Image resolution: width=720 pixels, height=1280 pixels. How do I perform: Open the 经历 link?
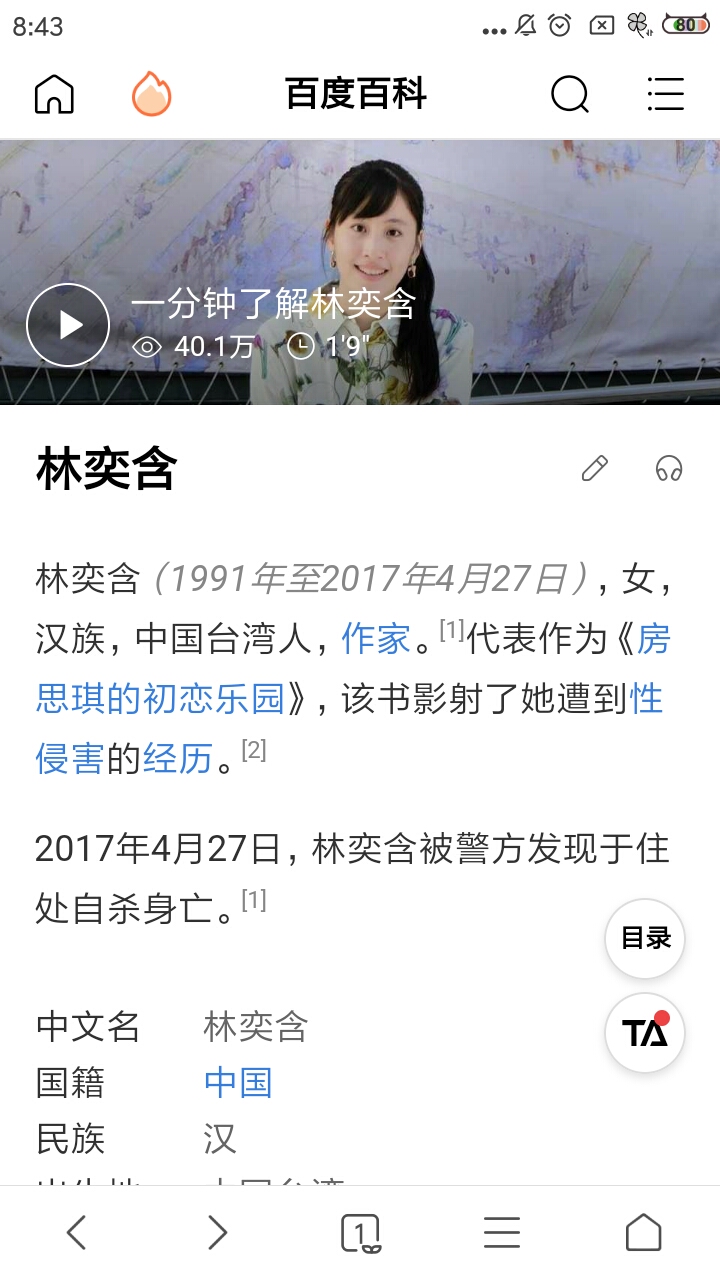click(178, 759)
